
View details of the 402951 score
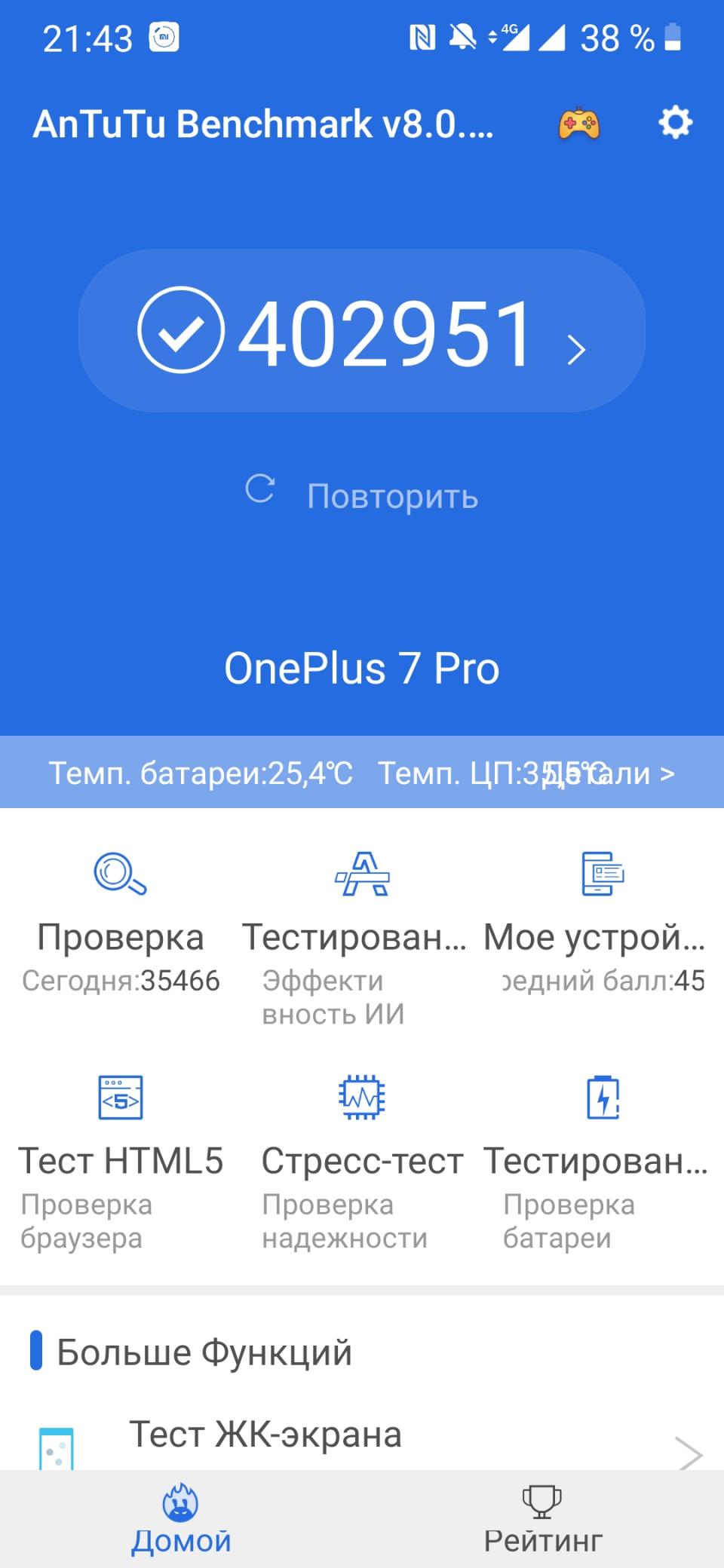coord(362,332)
